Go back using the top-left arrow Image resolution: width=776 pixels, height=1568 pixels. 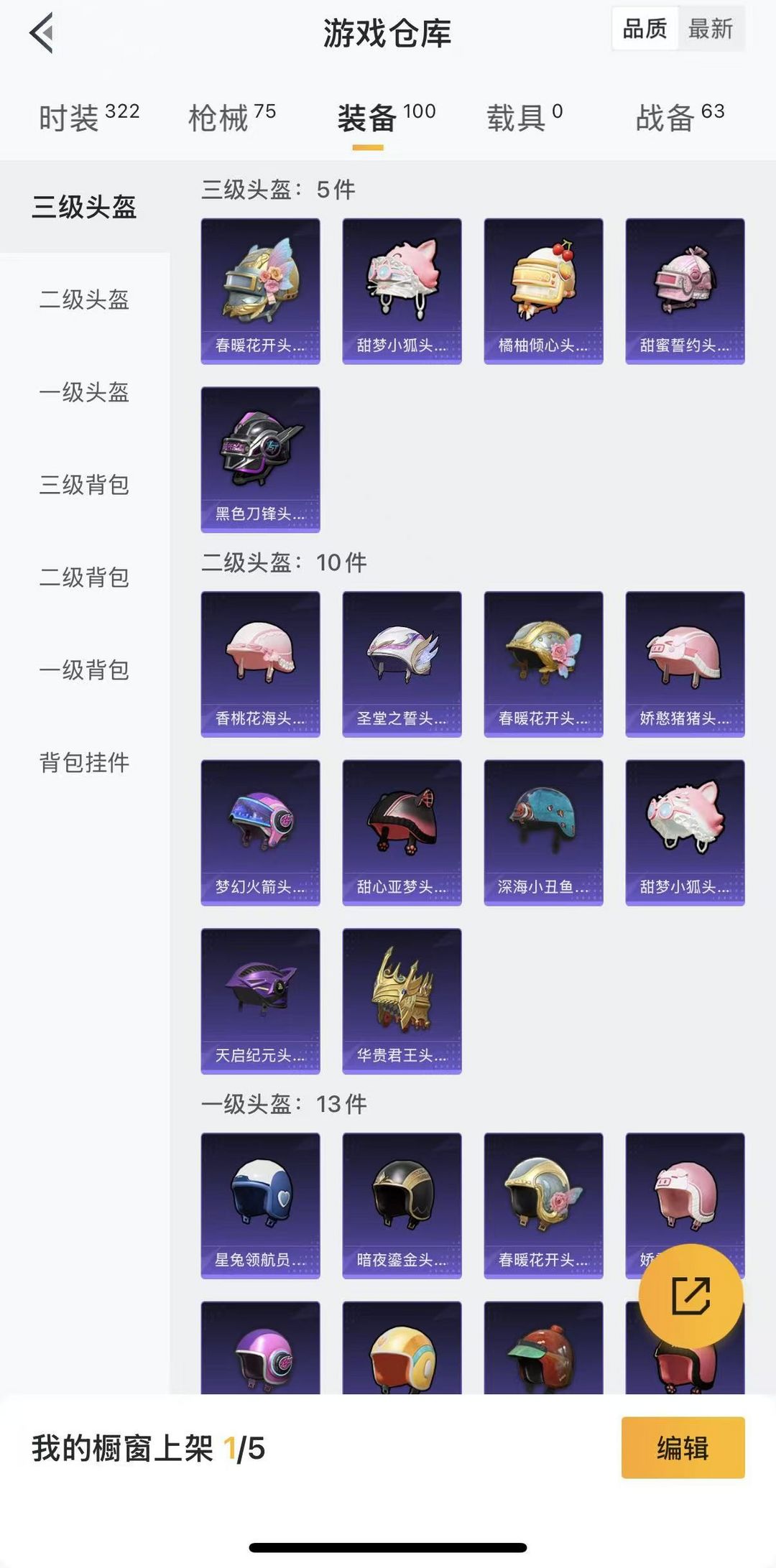tap(42, 33)
